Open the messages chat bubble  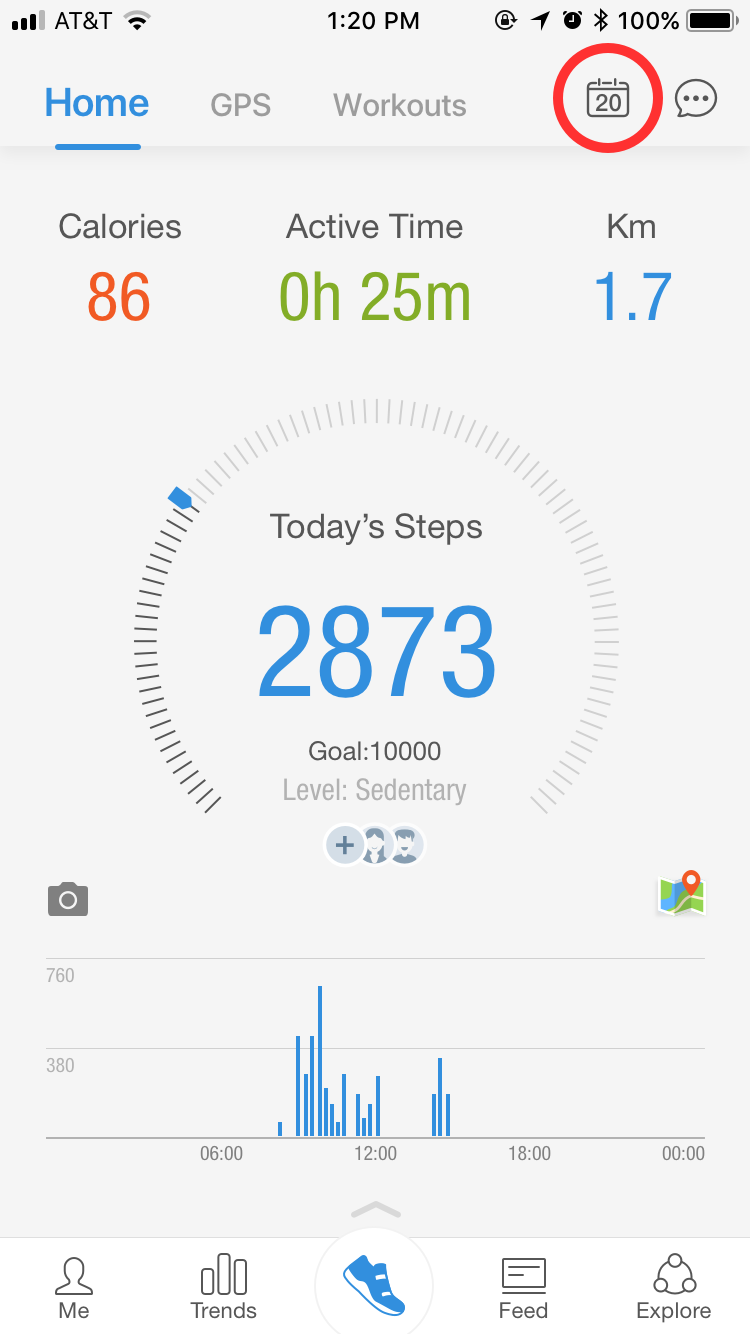pyautogui.click(x=695, y=97)
